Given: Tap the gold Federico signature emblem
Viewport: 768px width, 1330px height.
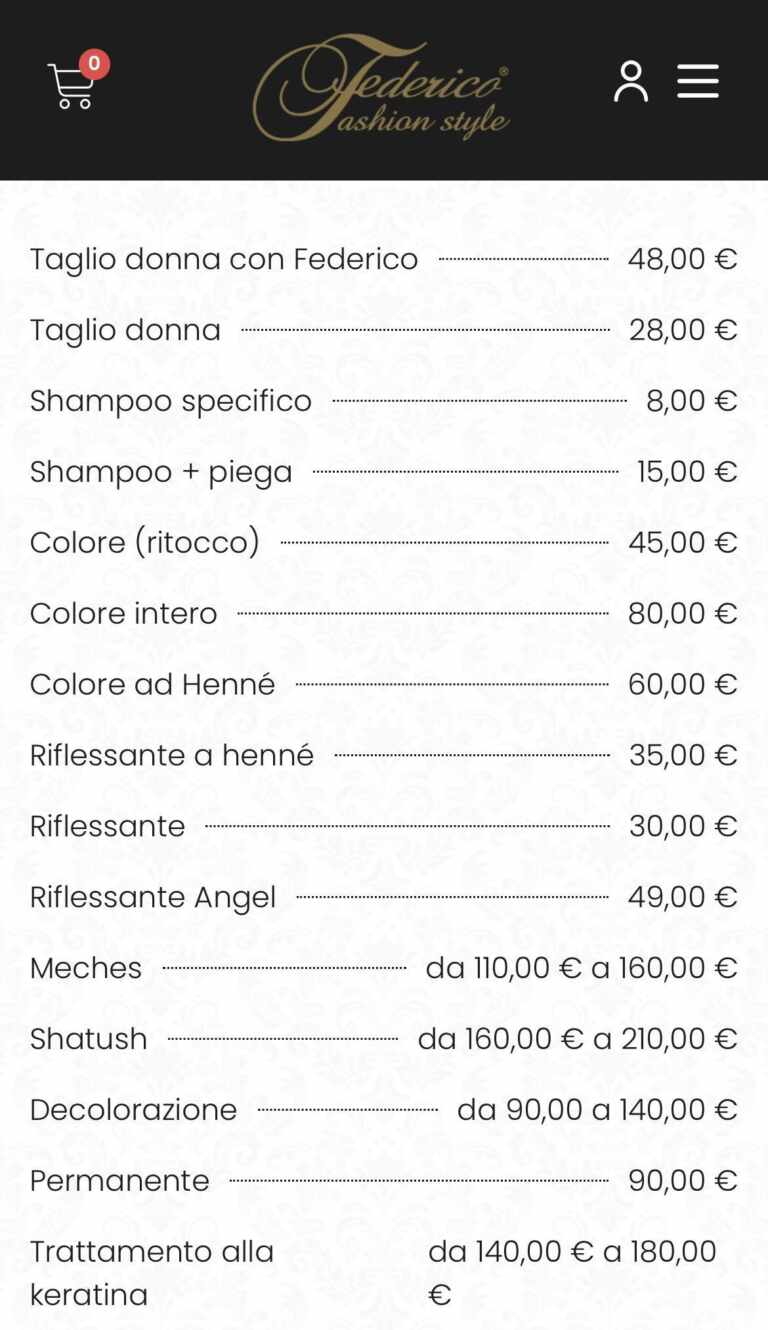Looking at the screenshot, I should click(x=384, y=88).
